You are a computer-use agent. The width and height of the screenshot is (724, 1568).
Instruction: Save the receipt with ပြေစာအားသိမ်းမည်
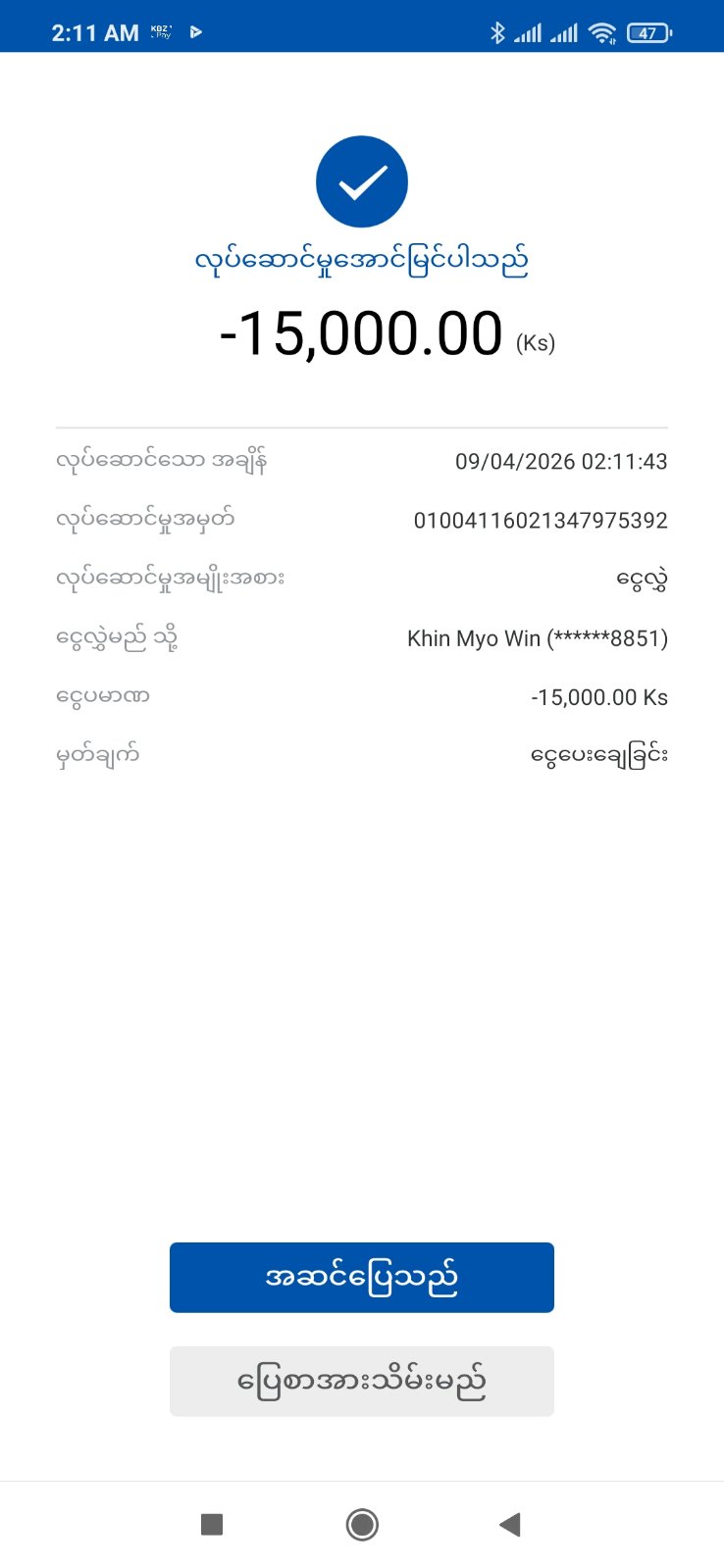[361, 1381]
